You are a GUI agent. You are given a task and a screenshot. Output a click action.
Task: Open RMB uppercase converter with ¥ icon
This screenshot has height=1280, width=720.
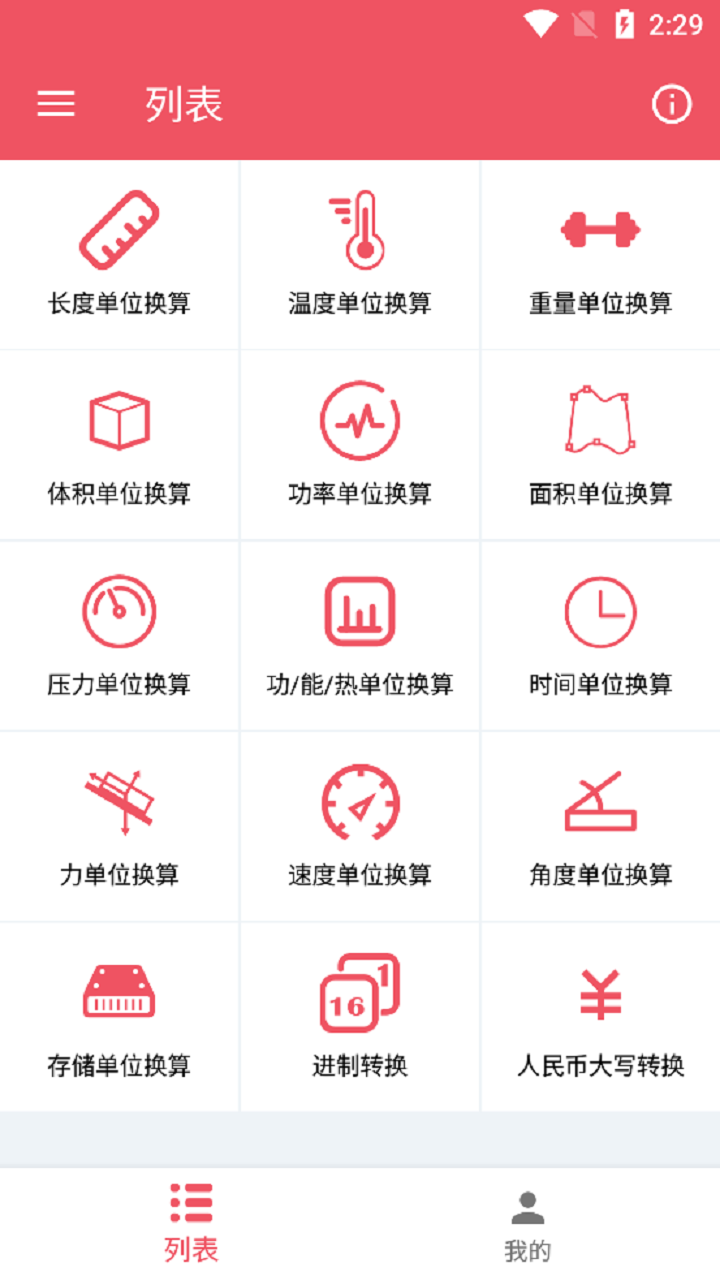(x=599, y=991)
